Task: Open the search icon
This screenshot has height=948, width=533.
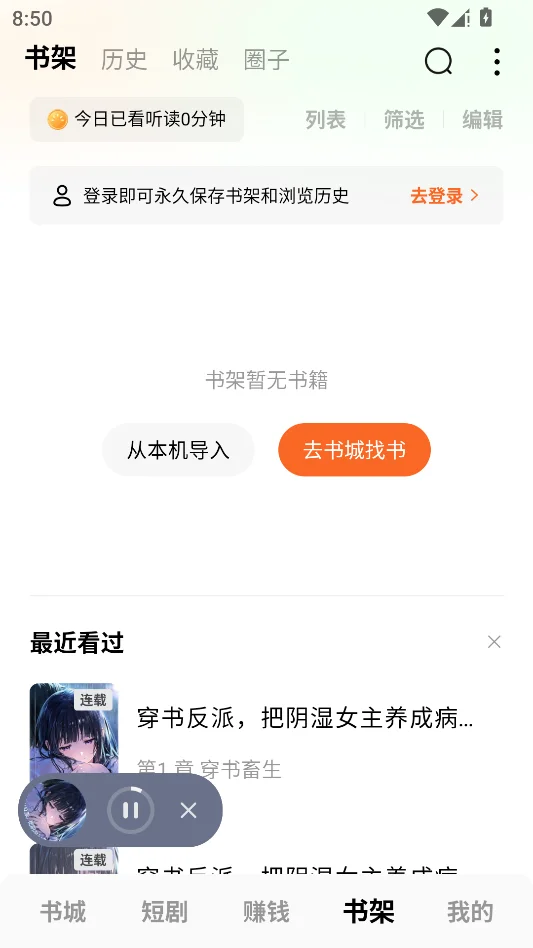Action: pyautogui.click(x=438, y=61)
